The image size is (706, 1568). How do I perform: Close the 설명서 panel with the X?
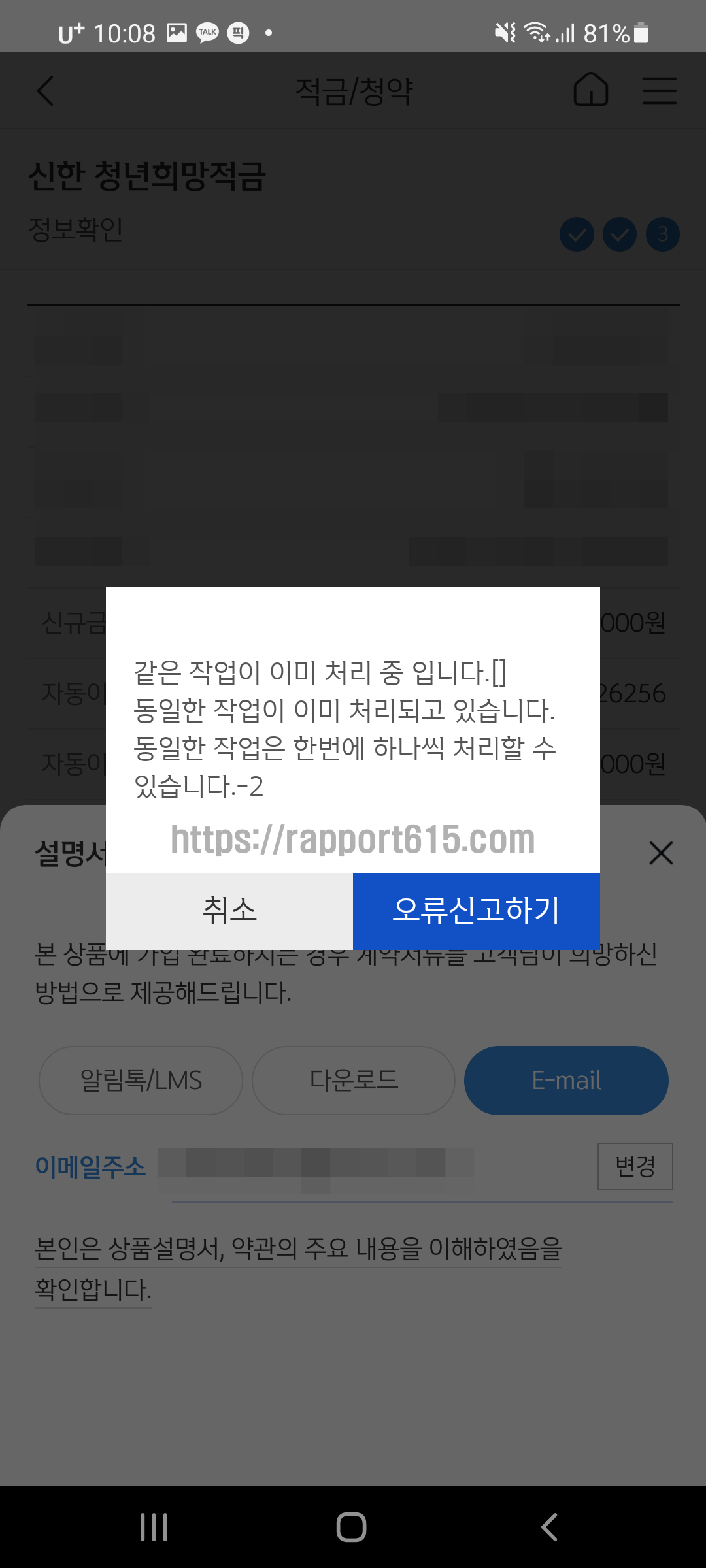coord(661,853)
